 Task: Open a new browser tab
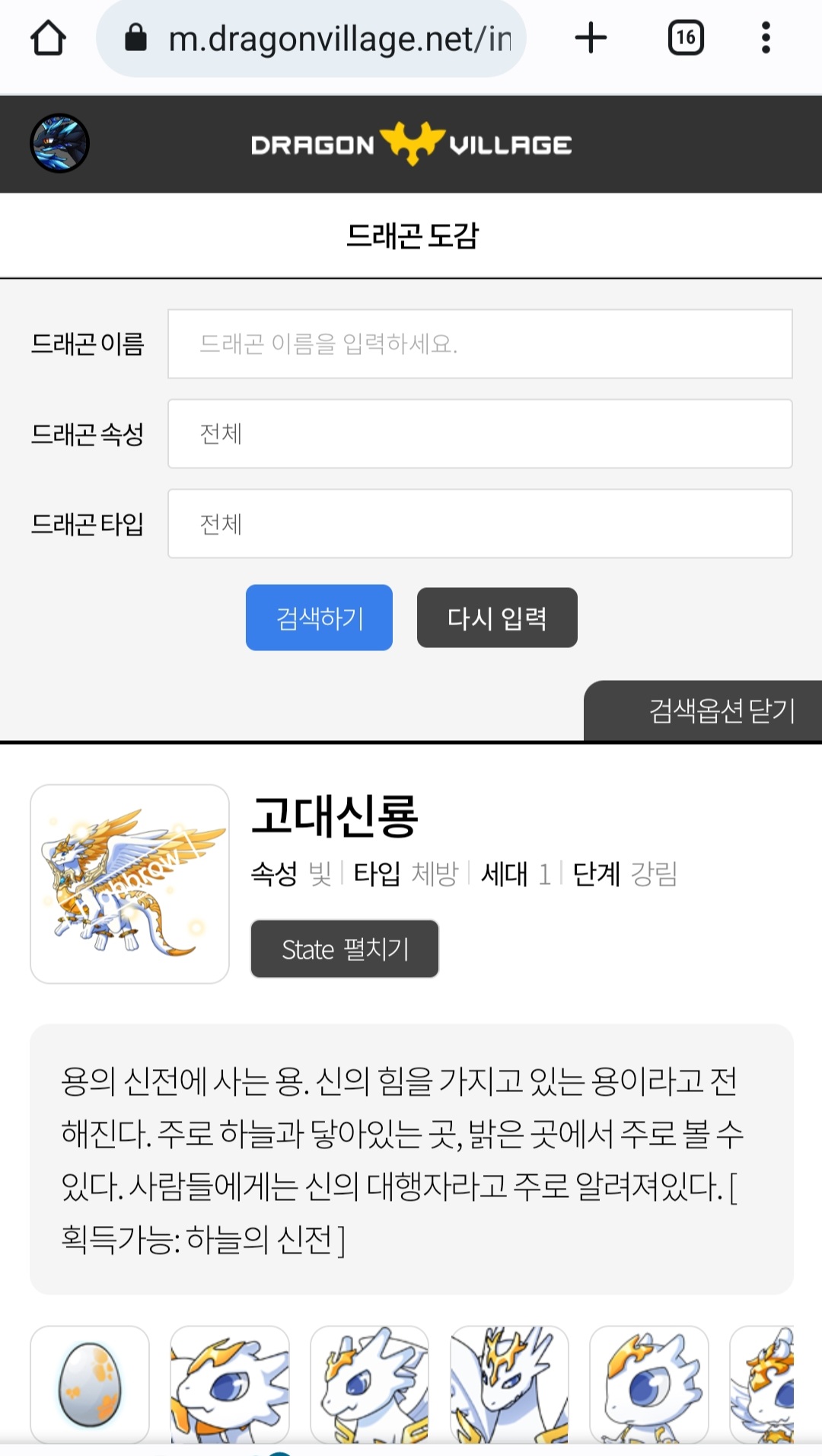pyautogui.click(x=591, y=38)
